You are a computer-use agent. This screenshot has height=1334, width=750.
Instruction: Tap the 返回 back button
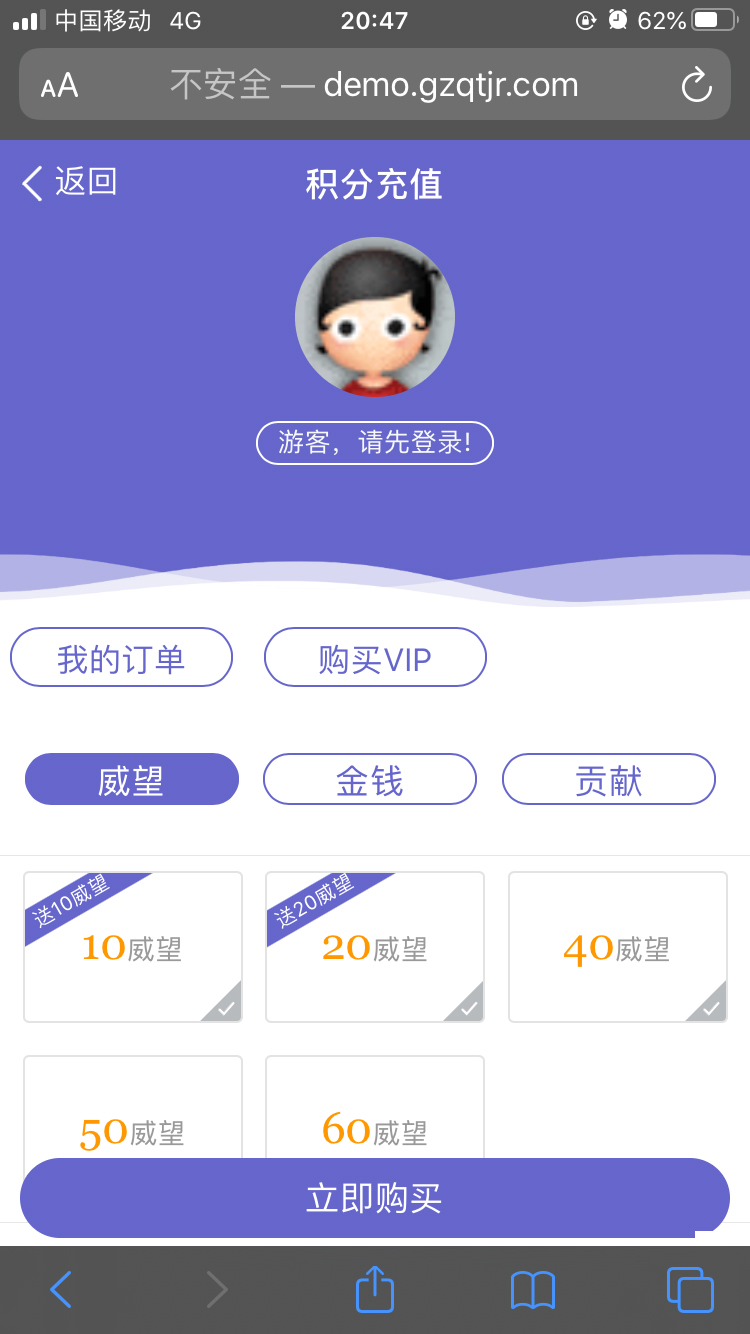tap(70, 183)
